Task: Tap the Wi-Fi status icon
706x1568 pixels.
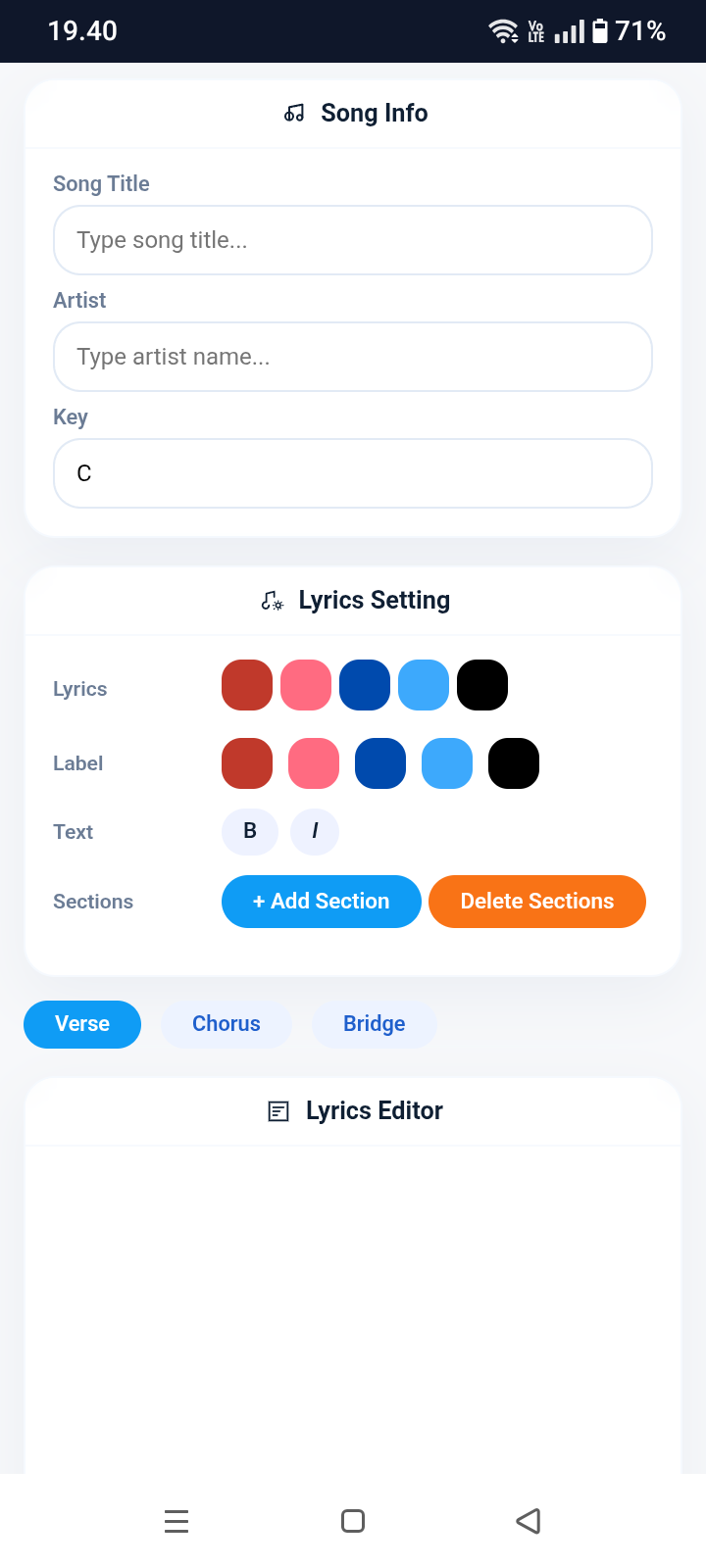Action: coord(503,30)
